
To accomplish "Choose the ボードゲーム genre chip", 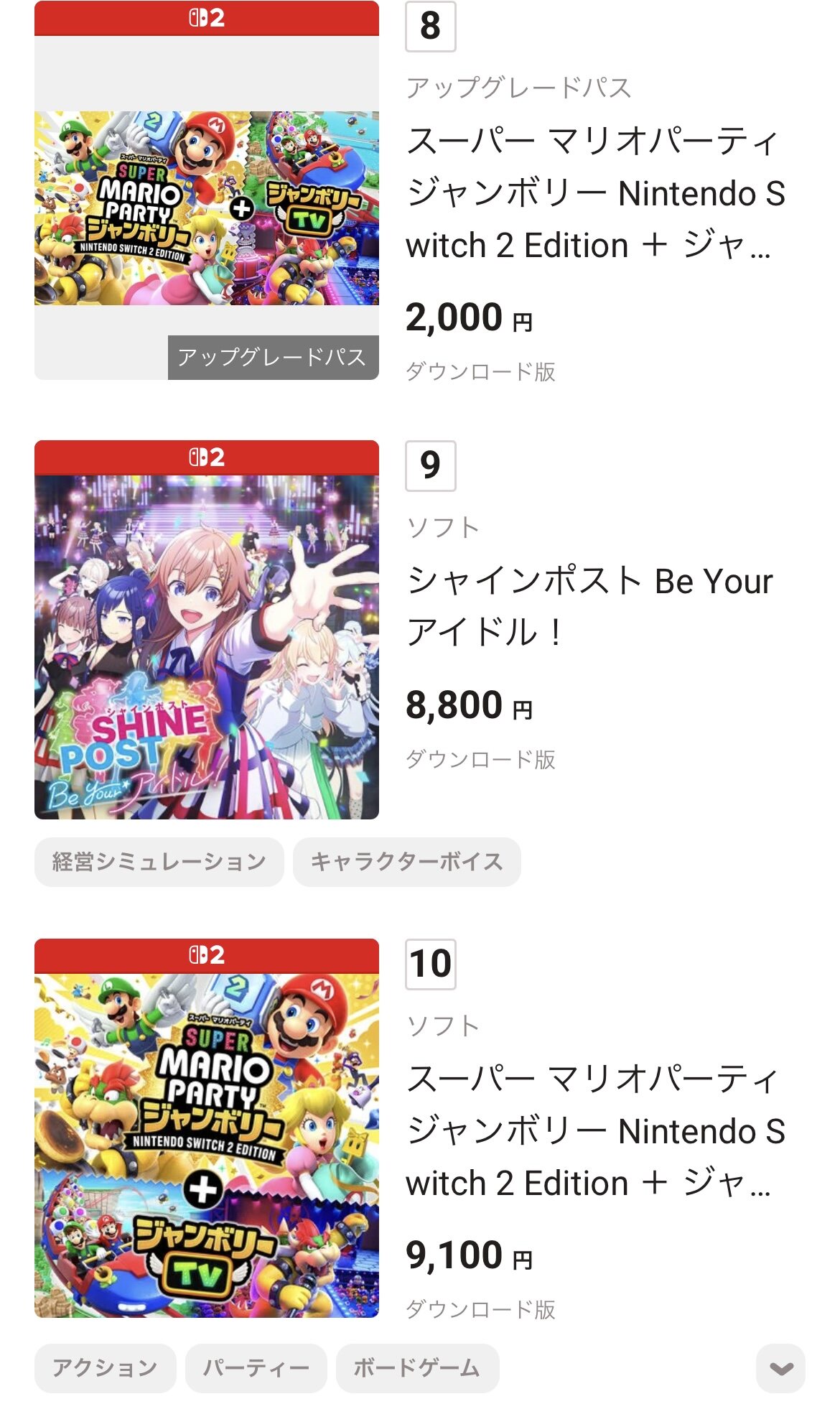I will tap(417, 1367).
